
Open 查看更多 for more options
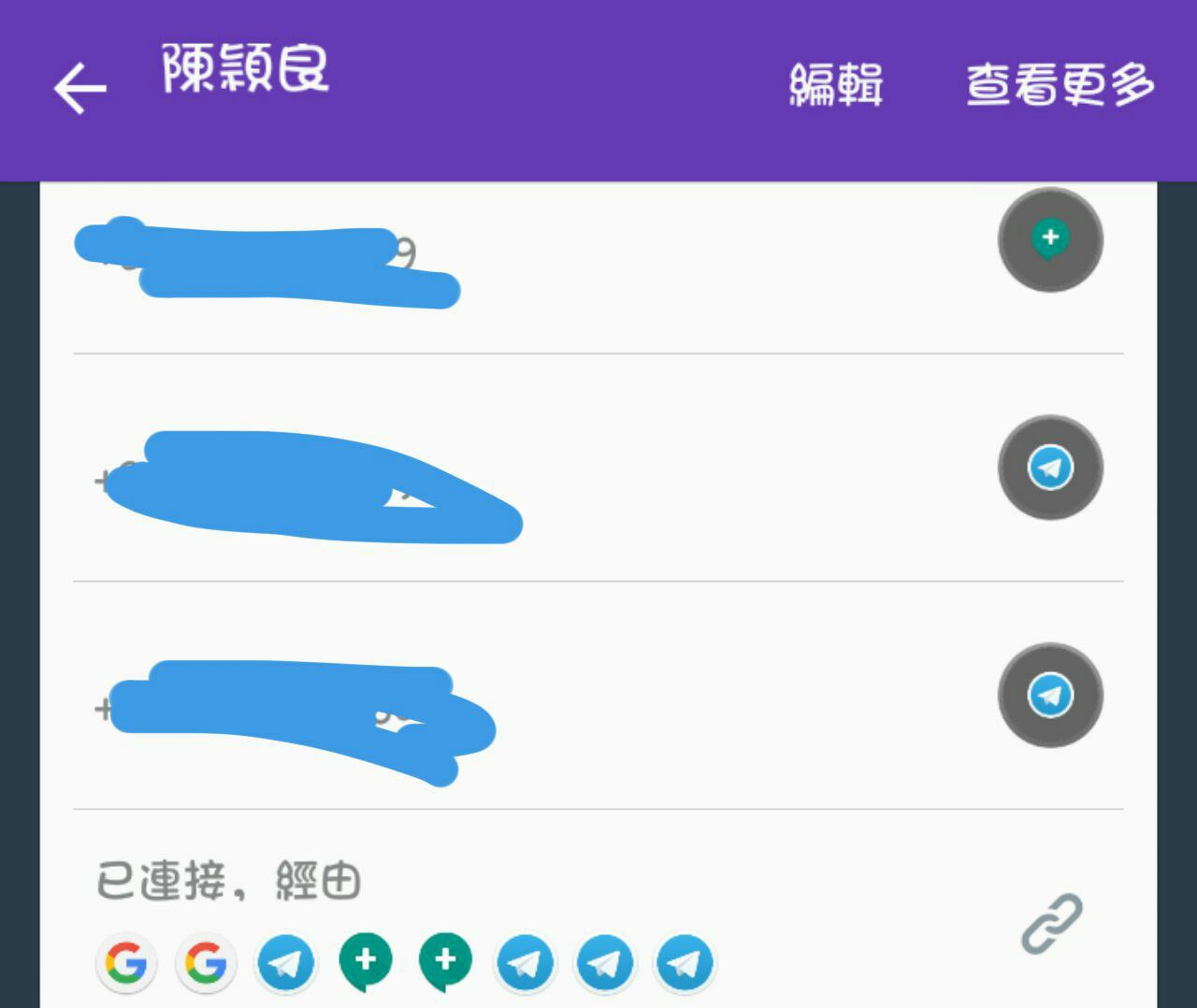[x=1060, y=85]
